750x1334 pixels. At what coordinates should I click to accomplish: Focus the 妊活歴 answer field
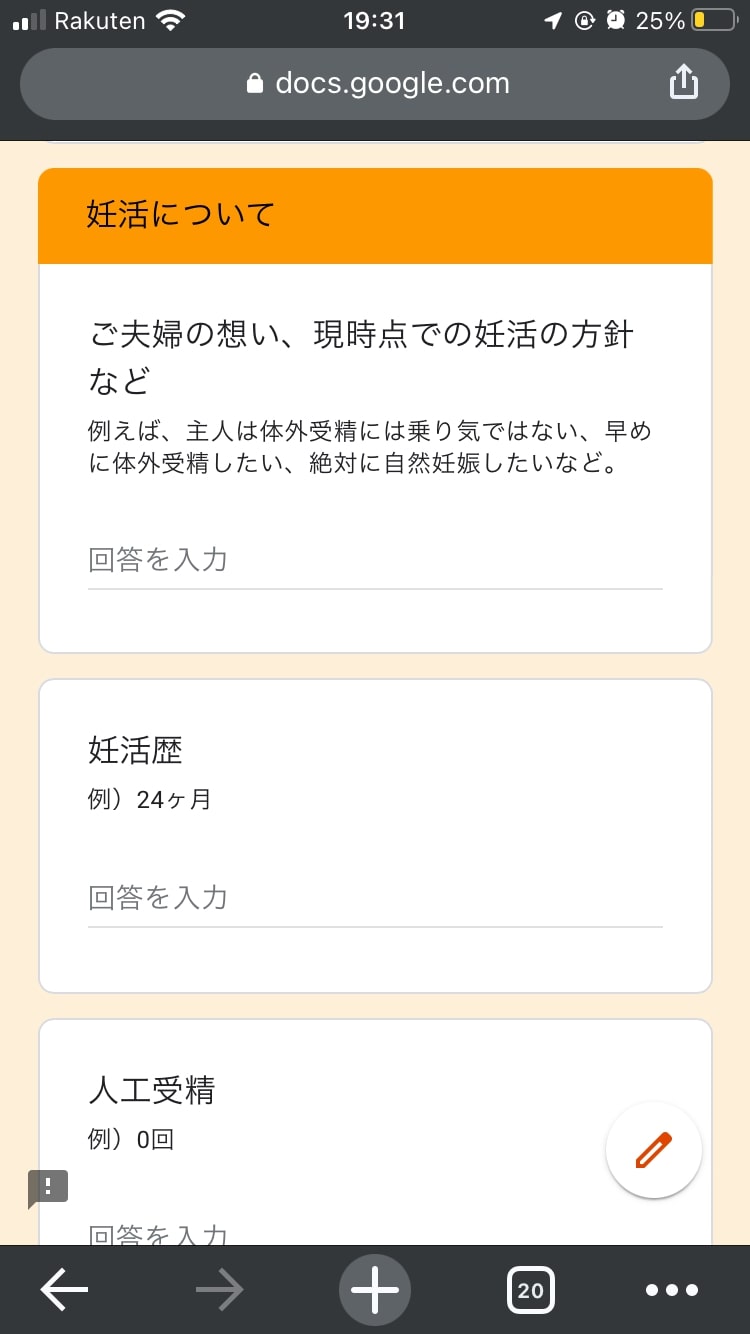(x=375, y=898)
